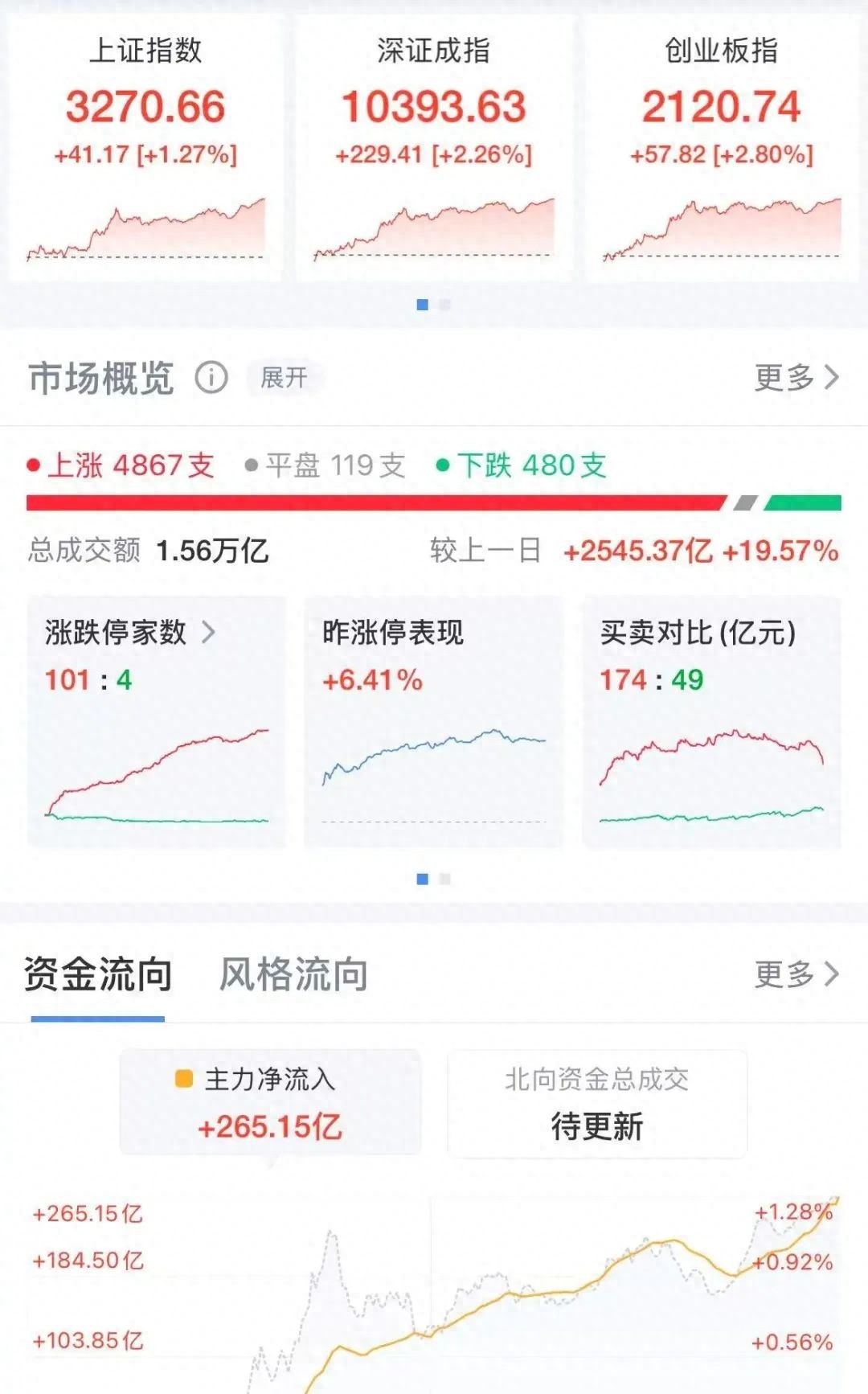Open the 买卖对比 (亿元) card
This screenshot has height=1394, width=868.
pyautogui.click(x=711, y=721)
